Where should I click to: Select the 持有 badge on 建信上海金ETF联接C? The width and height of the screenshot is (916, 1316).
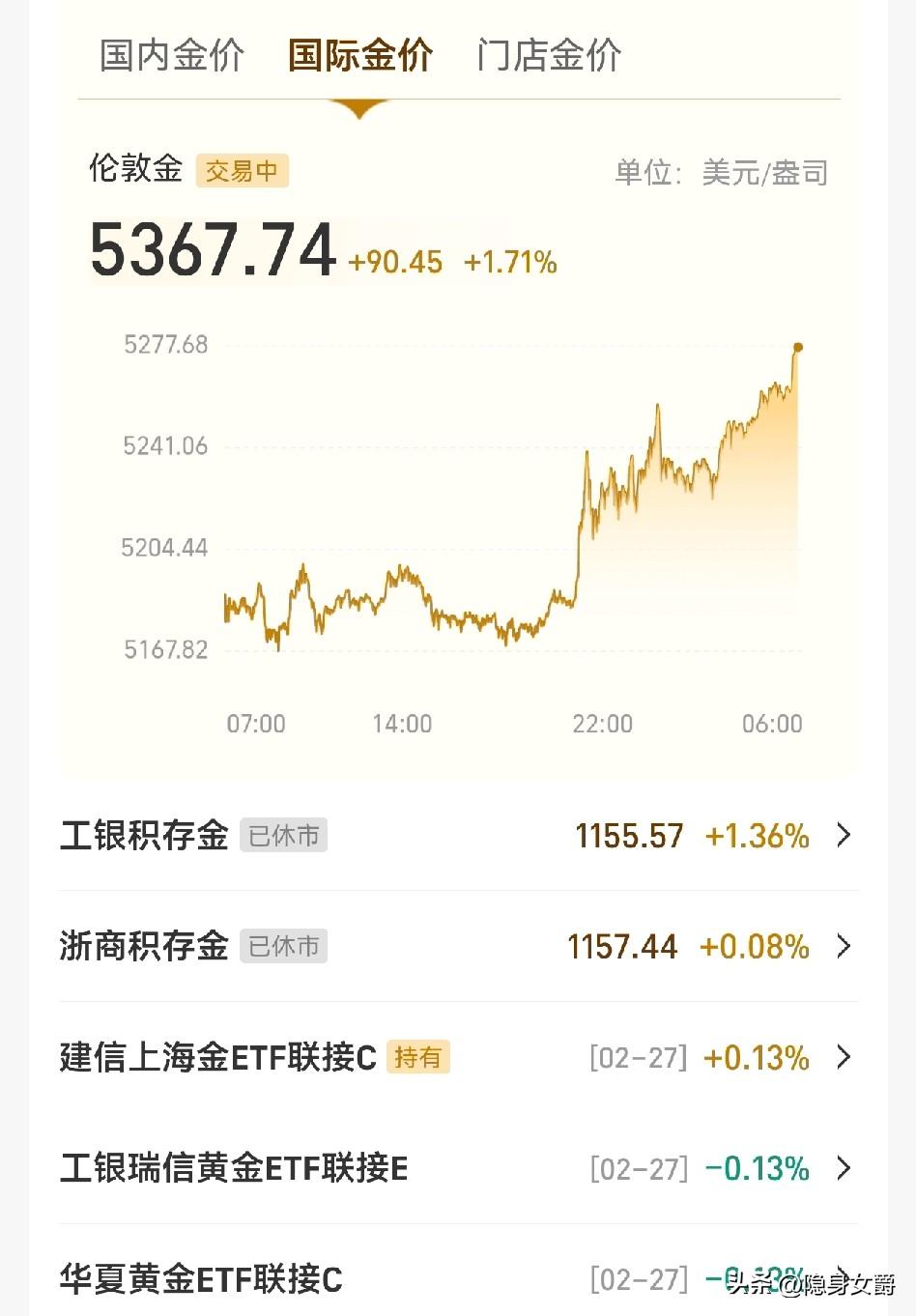pos(419,1058)
